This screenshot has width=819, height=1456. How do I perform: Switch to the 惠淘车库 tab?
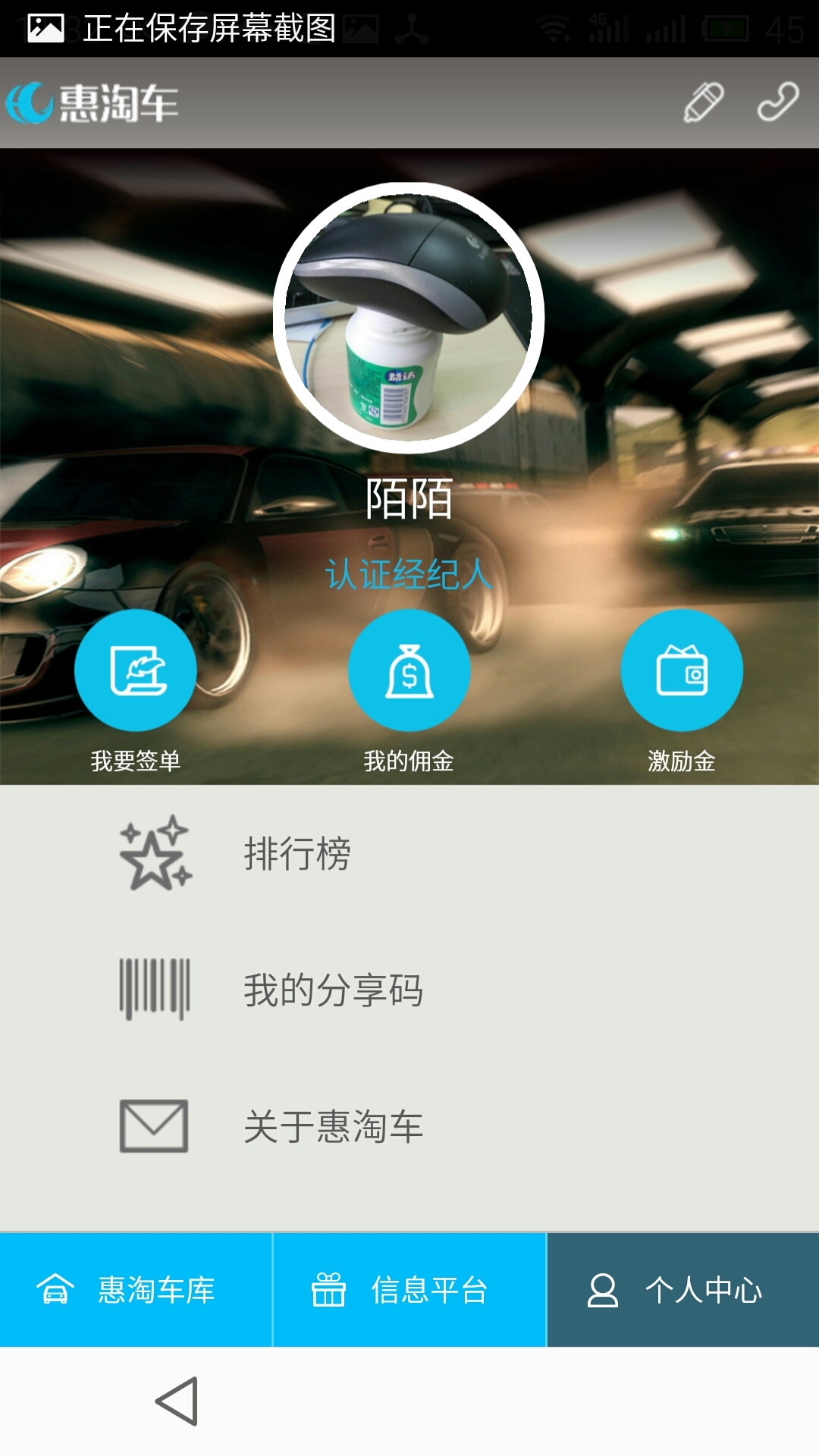point(136,1290)
